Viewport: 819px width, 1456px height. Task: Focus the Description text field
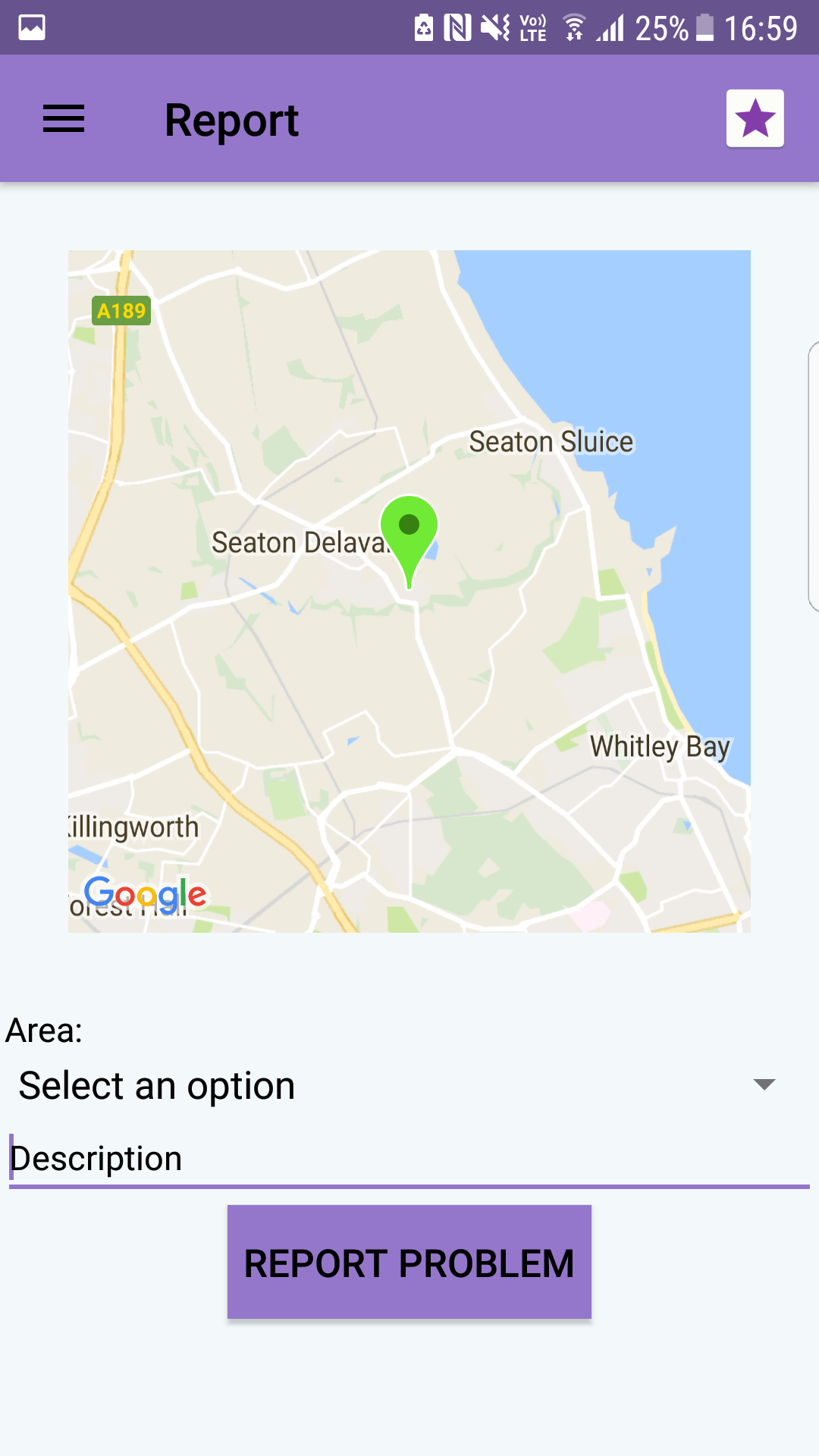click(x=409, y=1159)
